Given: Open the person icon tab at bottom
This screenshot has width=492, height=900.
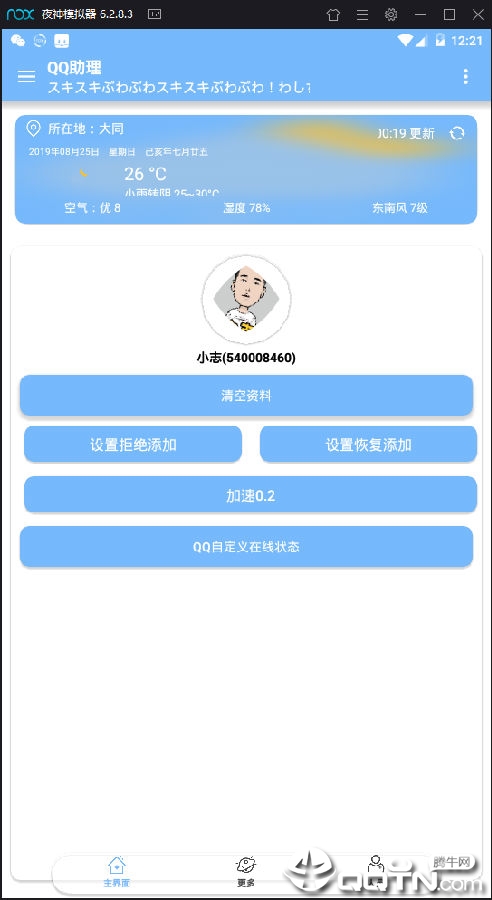Looking at the screenshot, I should 375,871.
